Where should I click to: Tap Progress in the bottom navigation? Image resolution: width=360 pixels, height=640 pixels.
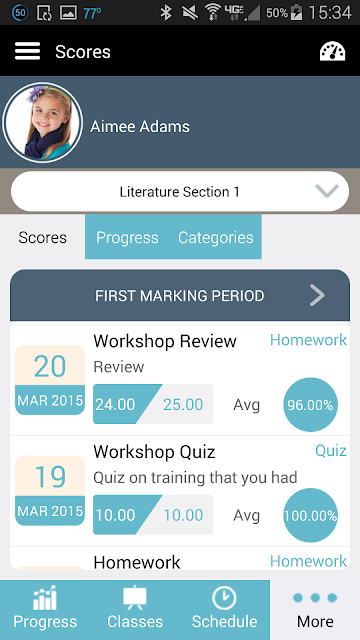[45, 609]
